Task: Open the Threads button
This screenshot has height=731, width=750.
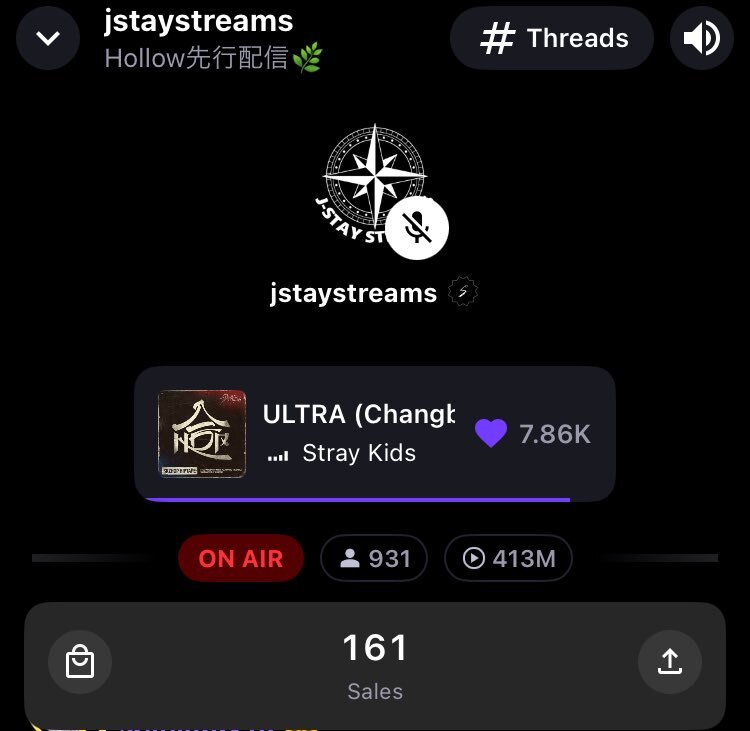Action: coord(552,39)
